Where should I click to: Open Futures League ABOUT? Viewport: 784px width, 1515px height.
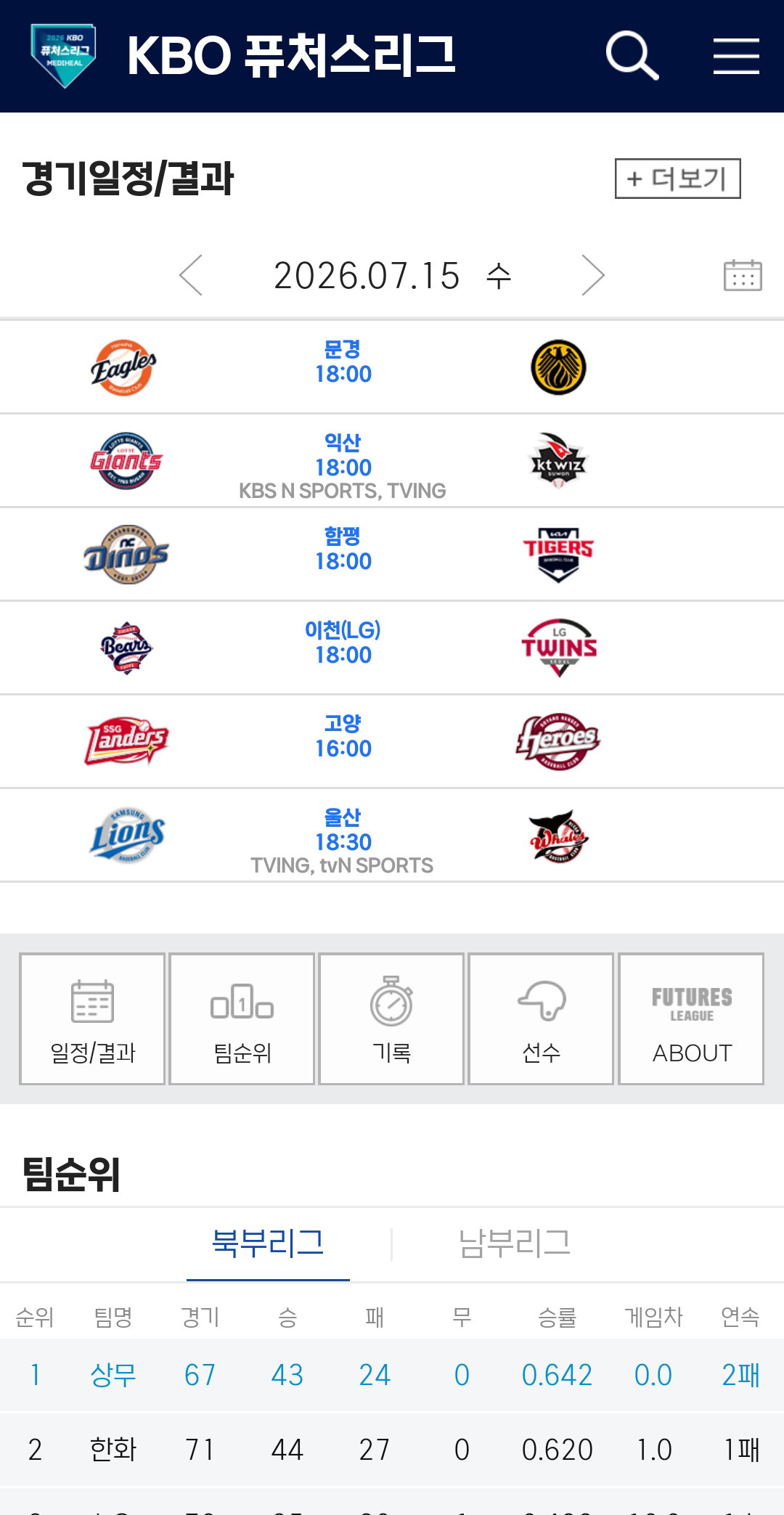[x=691, y=1018]
